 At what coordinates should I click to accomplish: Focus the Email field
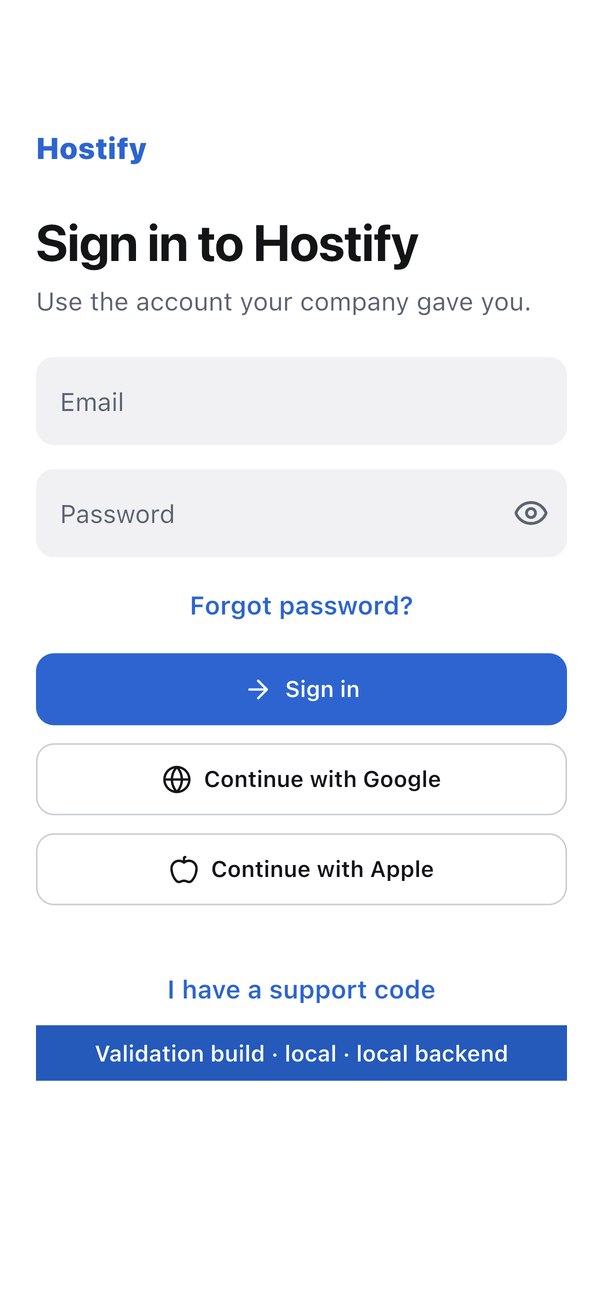coord(301,401)
